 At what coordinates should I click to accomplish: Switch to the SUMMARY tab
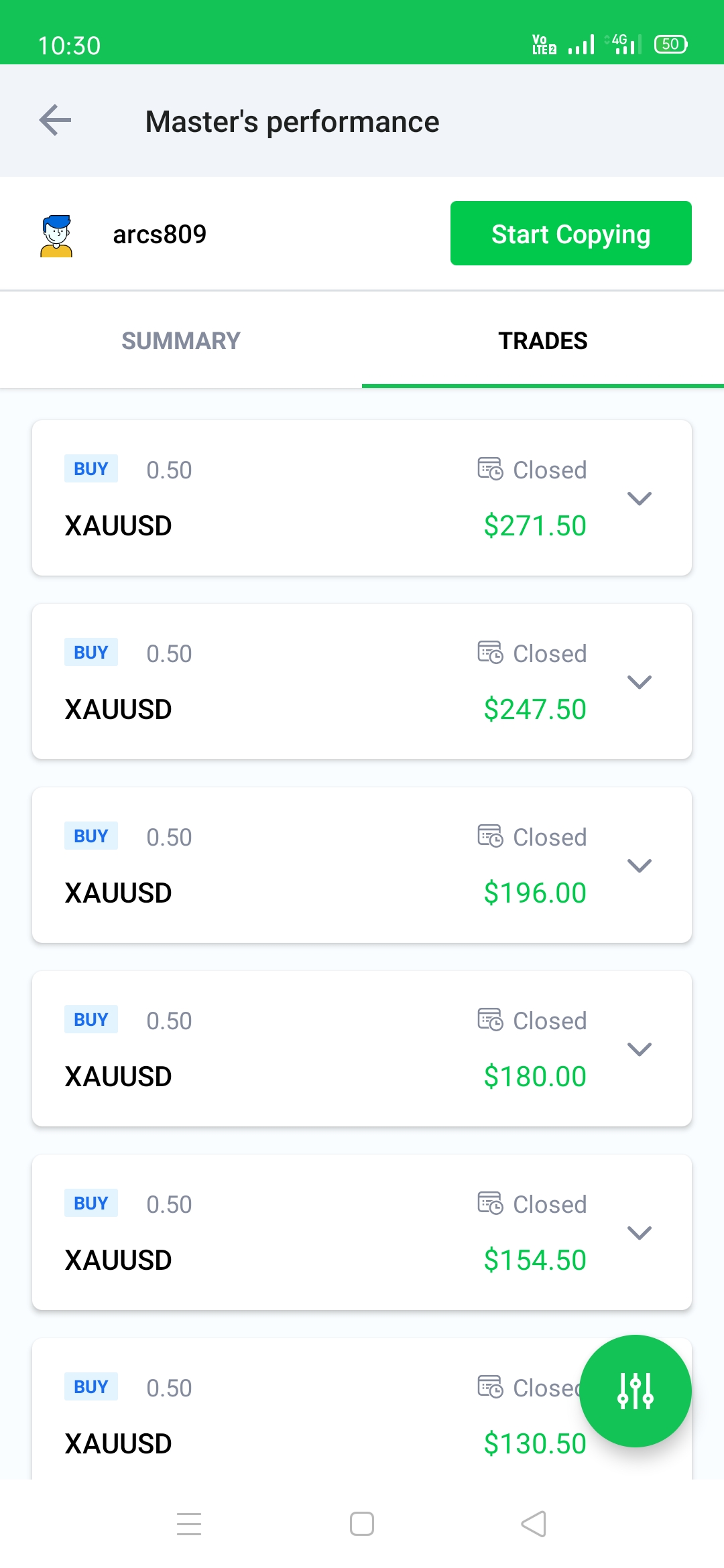[x=181, y=340]
